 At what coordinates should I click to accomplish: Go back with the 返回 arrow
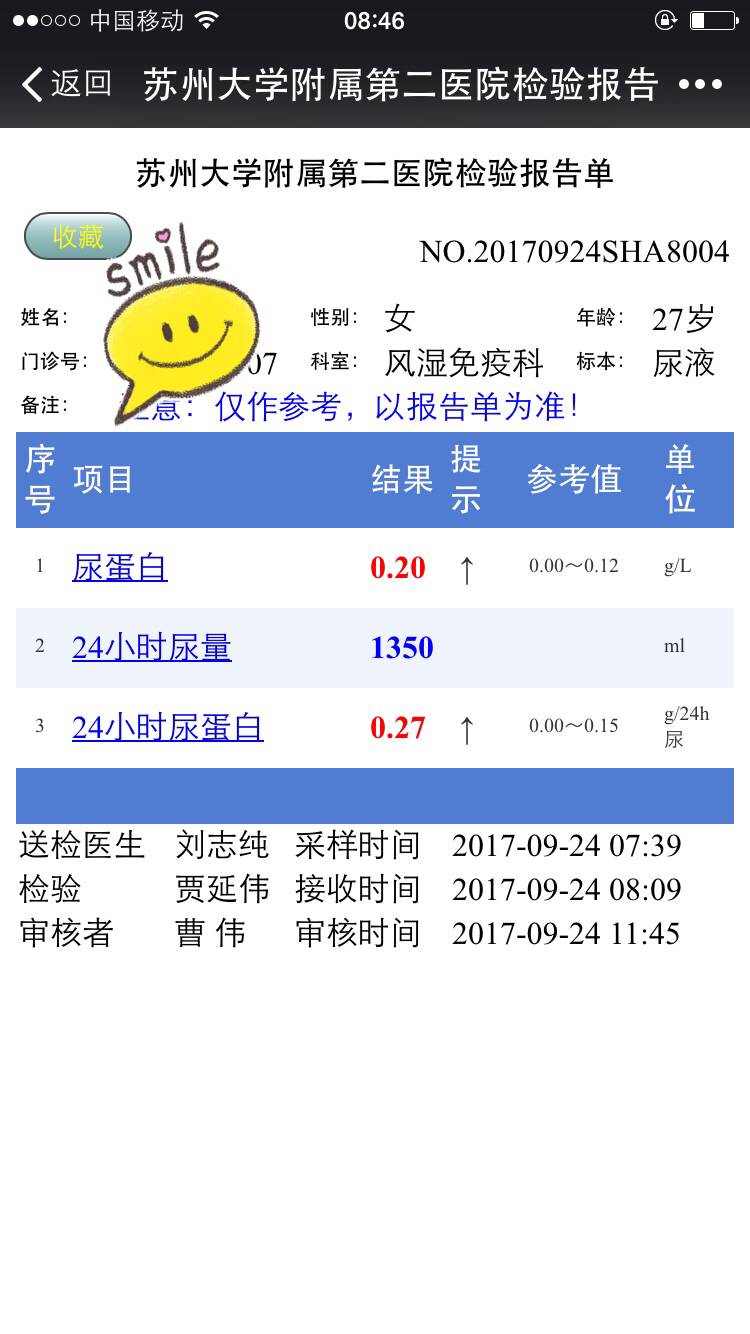(66, 84)
